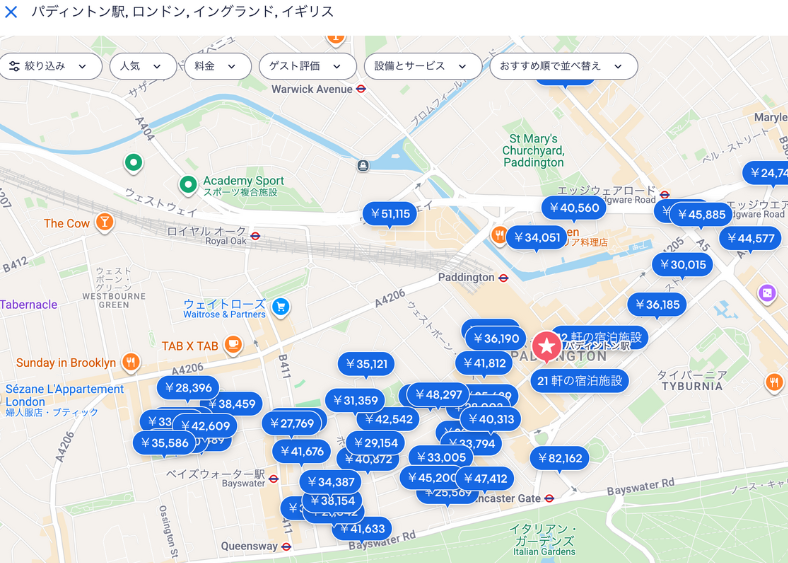
Task: Close the パディントン駅 map search
Action: coord(12,12)
